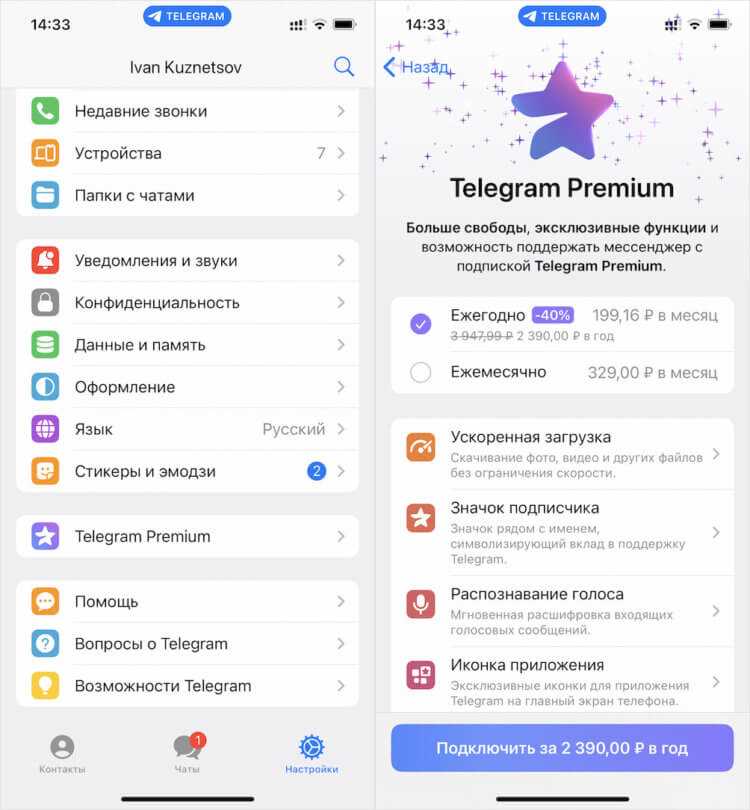Open Недавние звонки row
This screenshot has height=810, width=750.
pyautogui.click(x=187, y=111)
